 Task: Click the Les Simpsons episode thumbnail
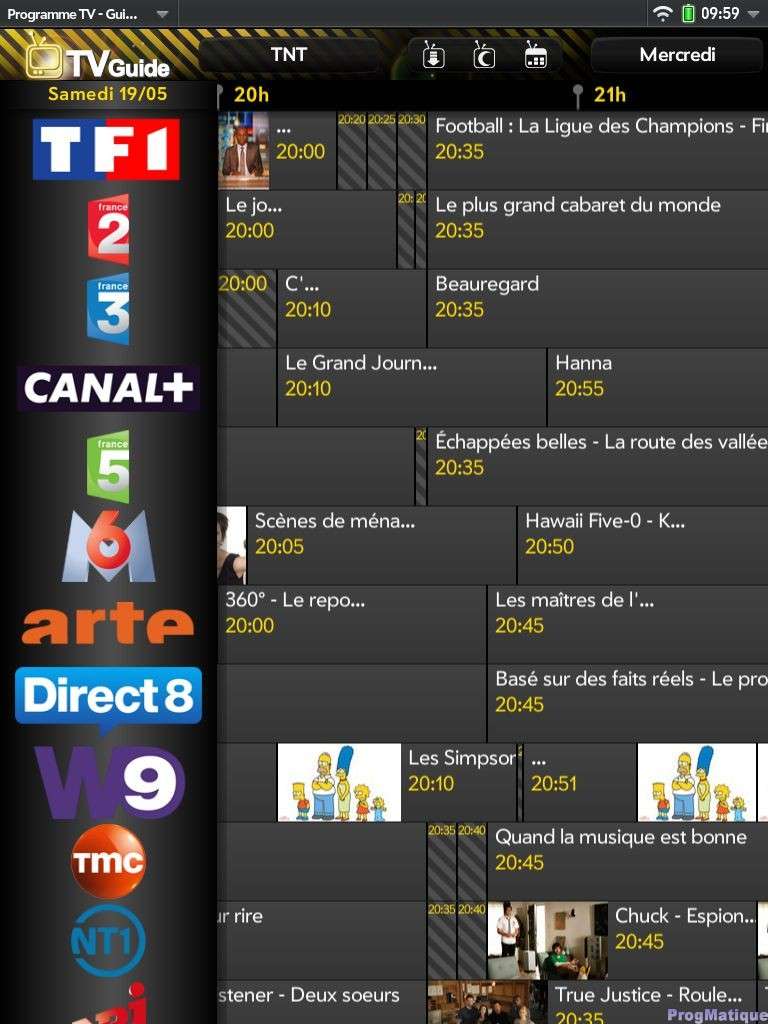coord(338,781)
